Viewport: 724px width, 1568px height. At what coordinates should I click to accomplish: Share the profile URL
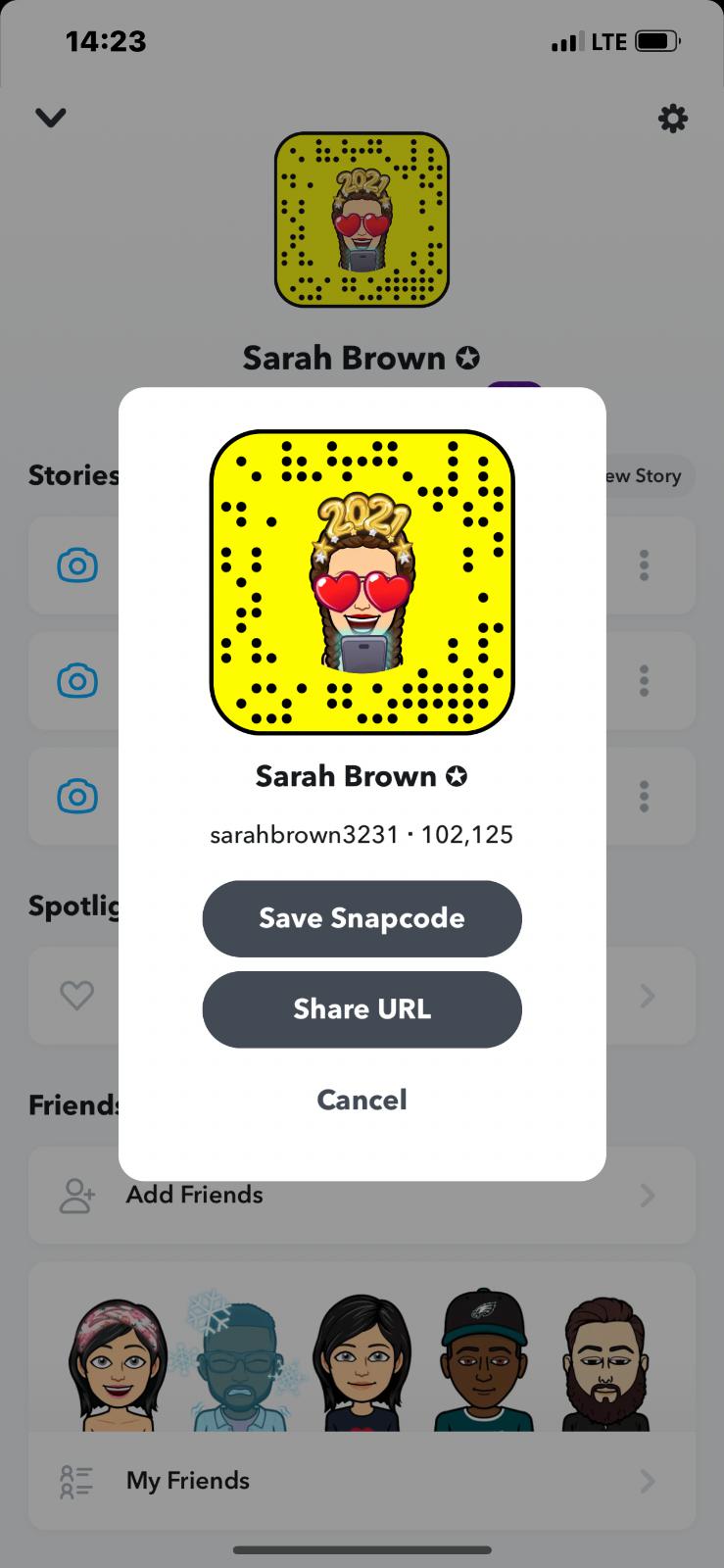coord(362,1009)
